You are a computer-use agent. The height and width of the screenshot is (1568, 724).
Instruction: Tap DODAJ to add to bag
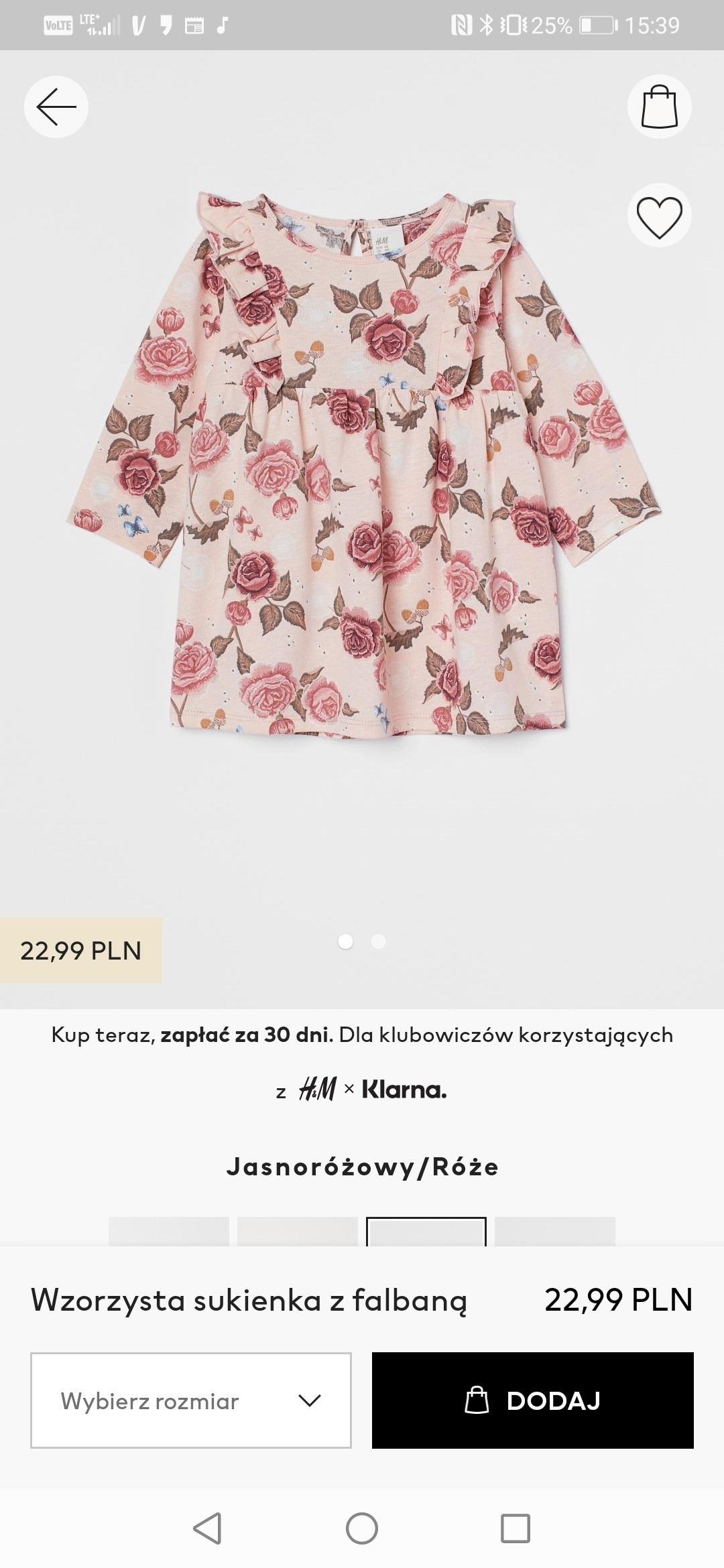pos(533,1400)
